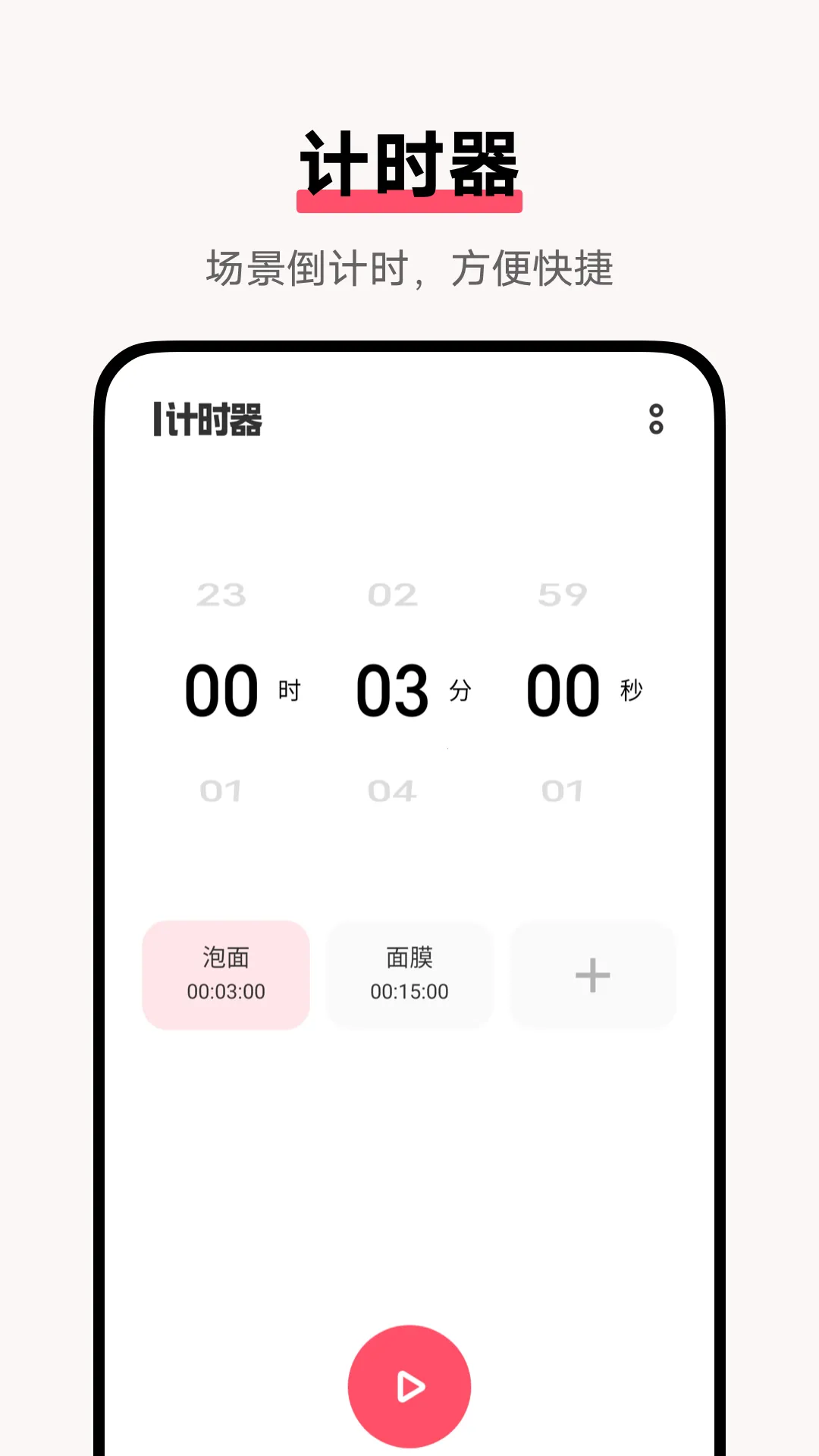Tap the 00:03:00 duration under 泡面

225,991
